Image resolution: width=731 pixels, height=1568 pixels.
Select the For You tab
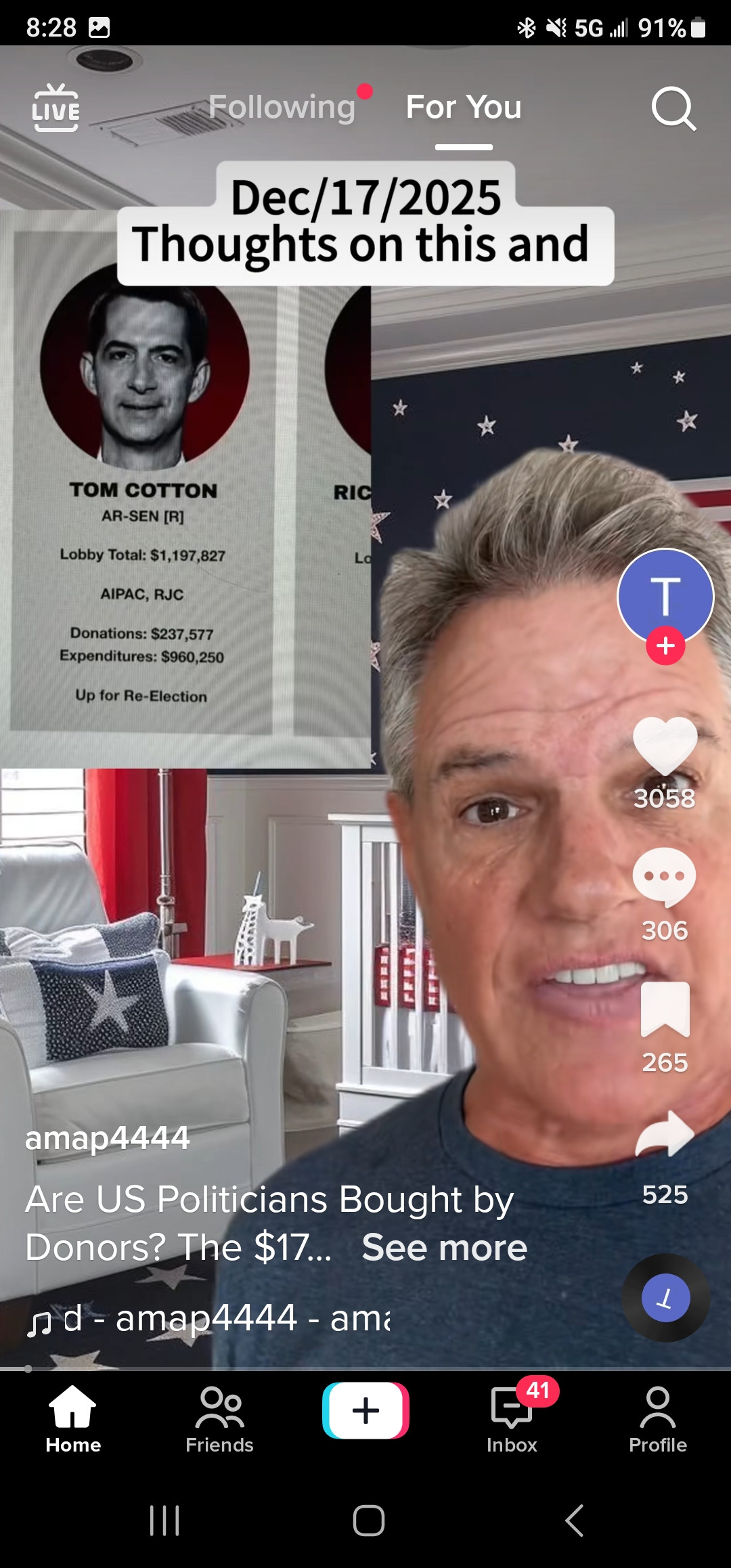coord(464,107)
